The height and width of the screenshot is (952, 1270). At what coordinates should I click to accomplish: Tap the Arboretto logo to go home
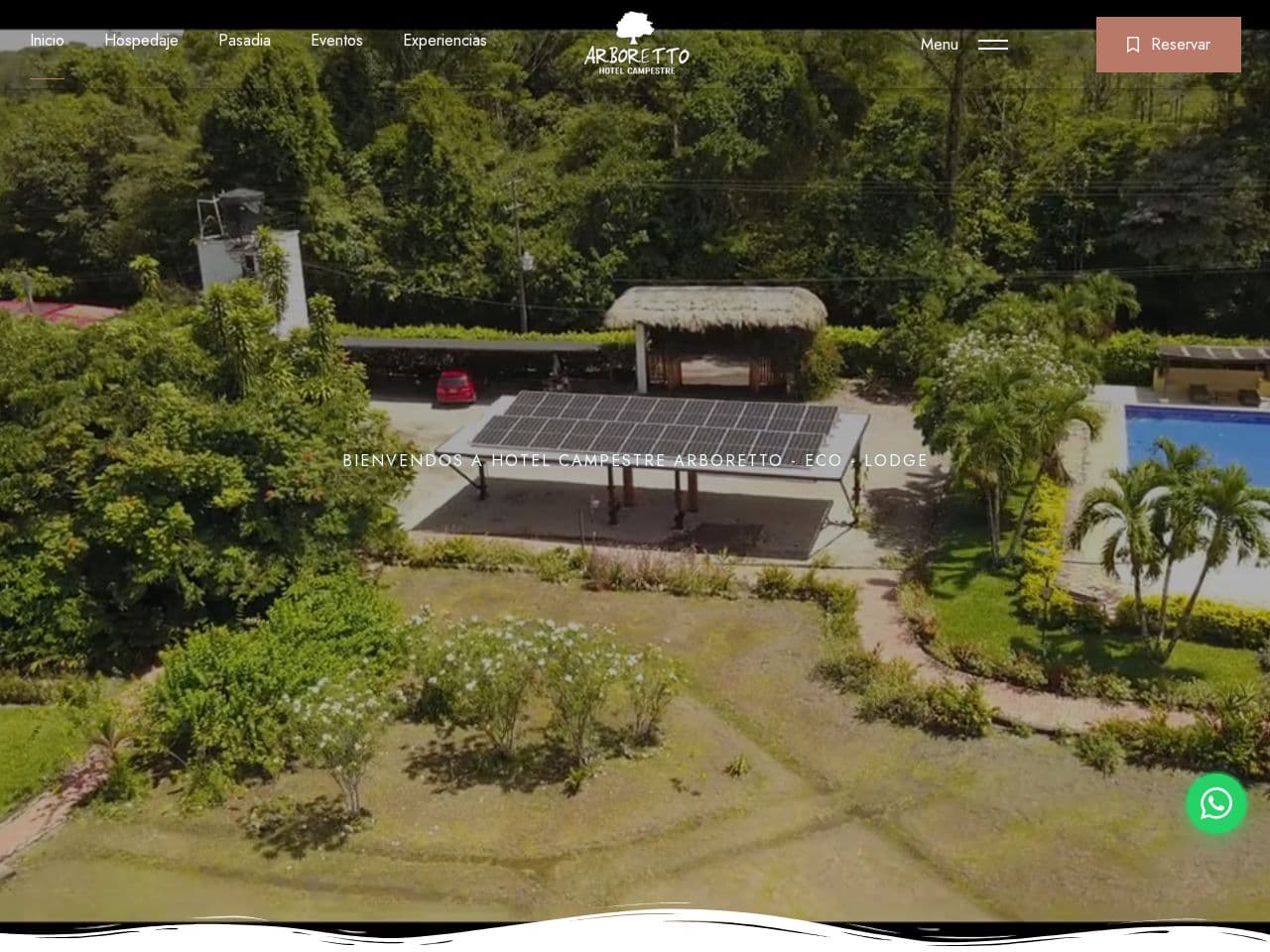click(636, 44)
